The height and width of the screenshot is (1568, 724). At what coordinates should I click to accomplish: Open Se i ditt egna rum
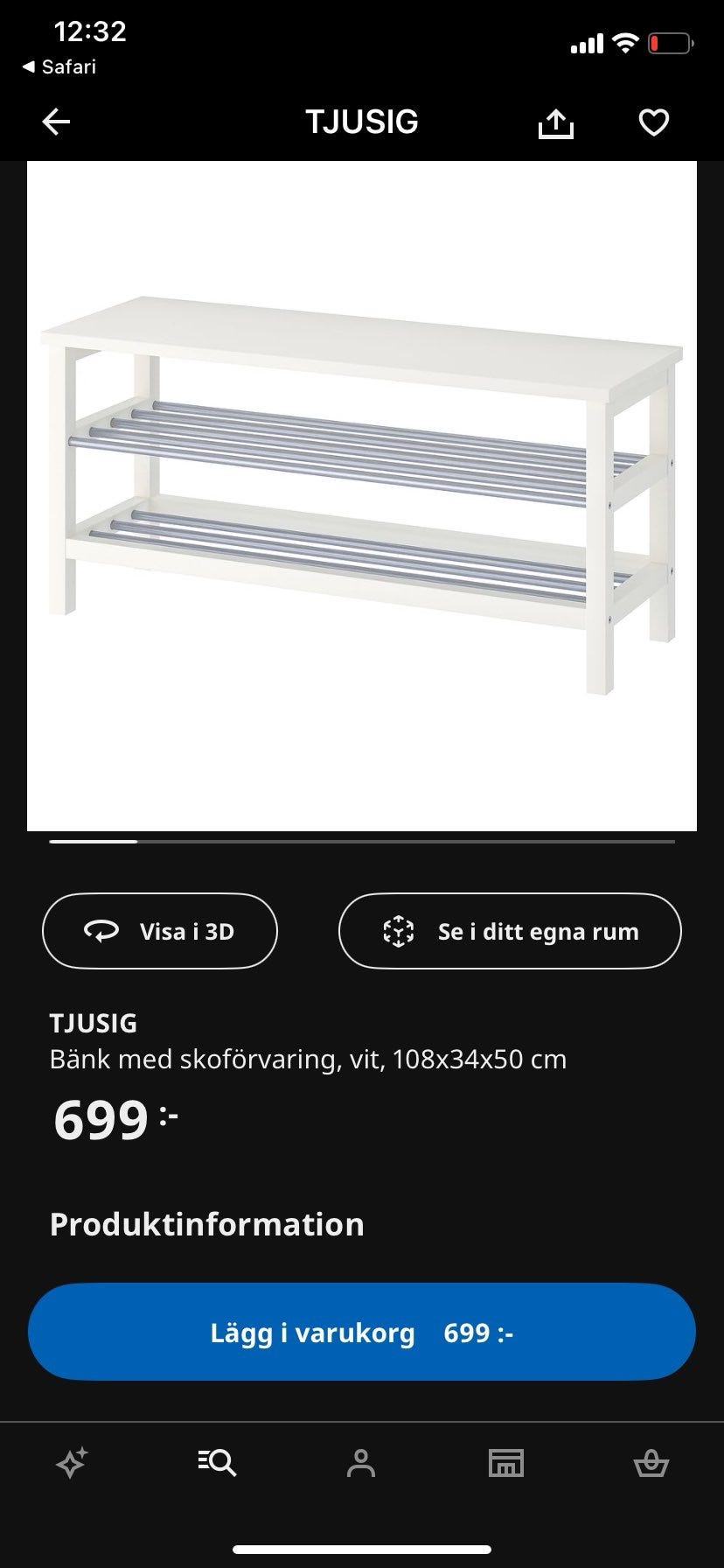[510, 931]
